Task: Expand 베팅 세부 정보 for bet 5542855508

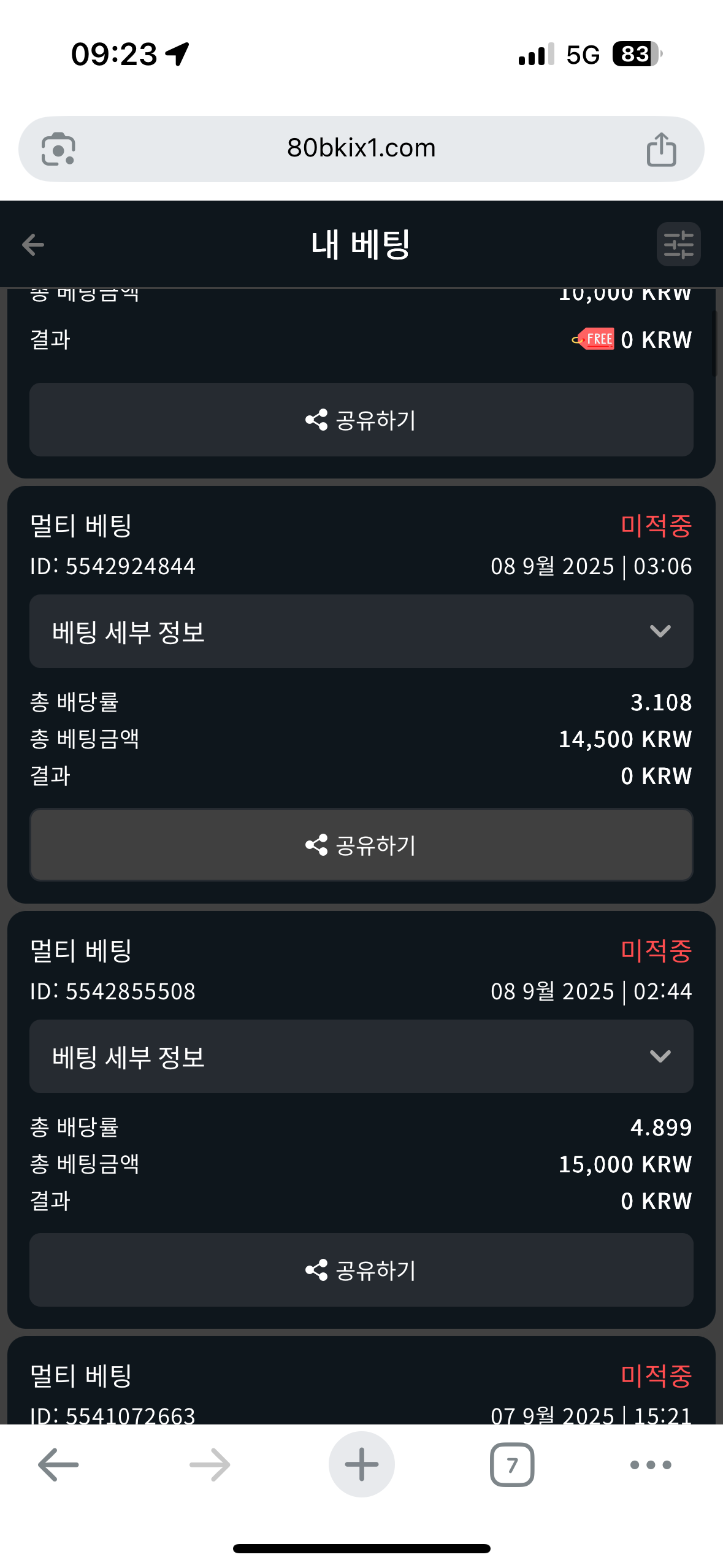Action: click(361, 1056)
